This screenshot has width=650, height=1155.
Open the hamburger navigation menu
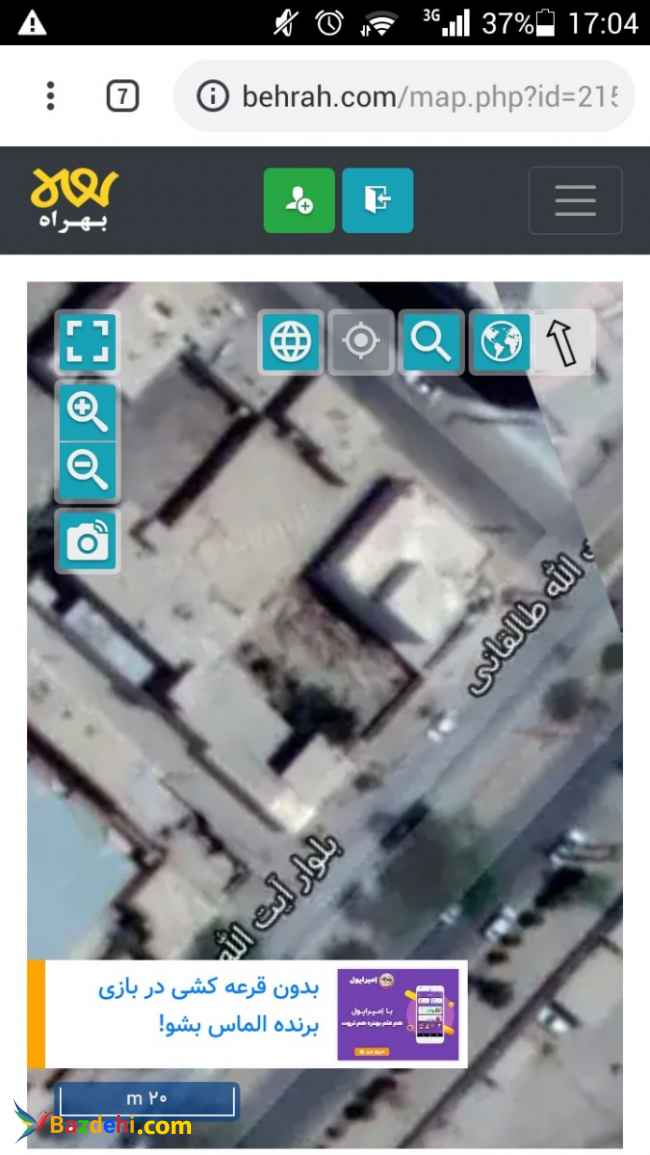(x=575, y=200)
